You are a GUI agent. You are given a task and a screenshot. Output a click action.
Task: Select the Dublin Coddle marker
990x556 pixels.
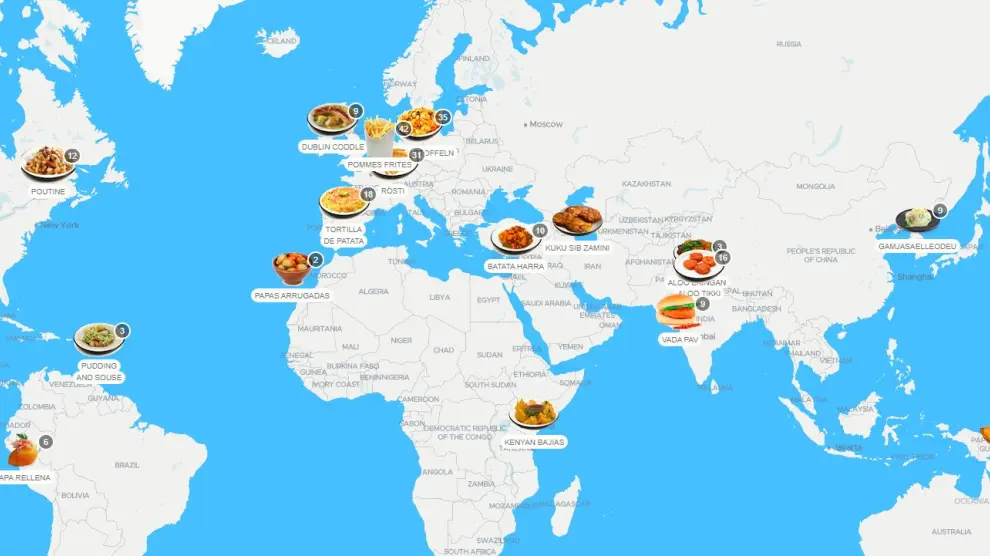[x=330, y=119]
